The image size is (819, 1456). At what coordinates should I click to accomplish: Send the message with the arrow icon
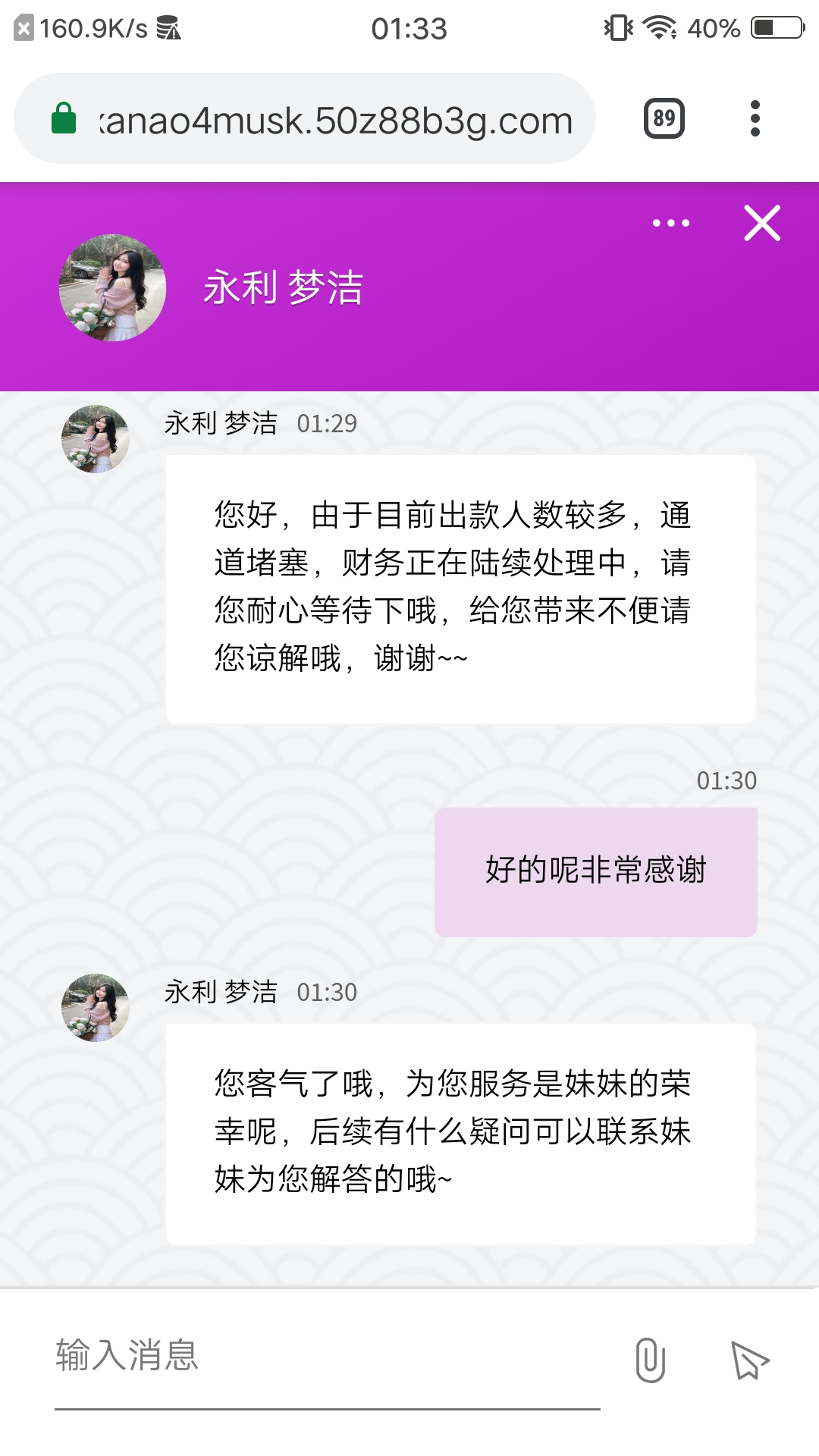click(749, 1360)
